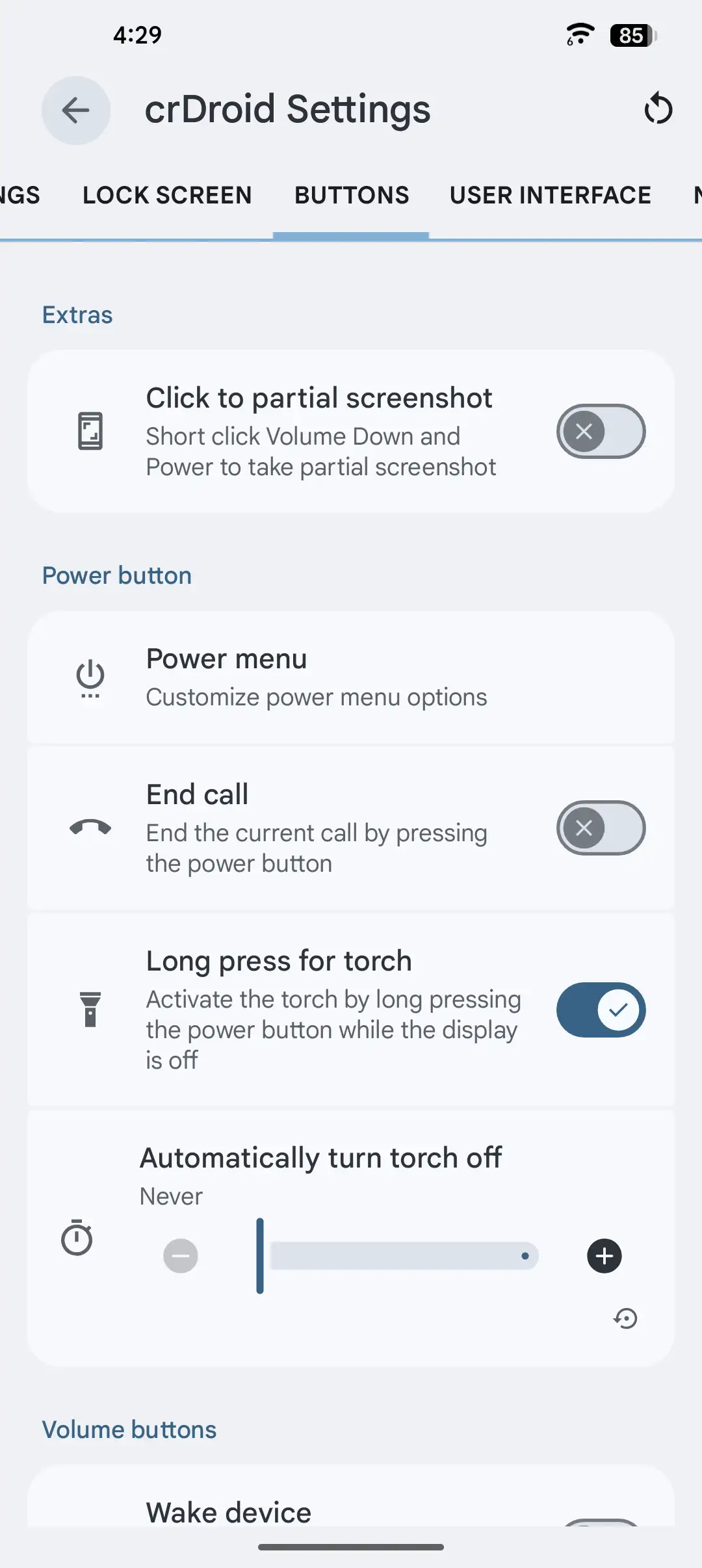Viewport: 702px width, 1568px height.
Task: Switch to the User Interface tab
Action: [x=550, y=195]
